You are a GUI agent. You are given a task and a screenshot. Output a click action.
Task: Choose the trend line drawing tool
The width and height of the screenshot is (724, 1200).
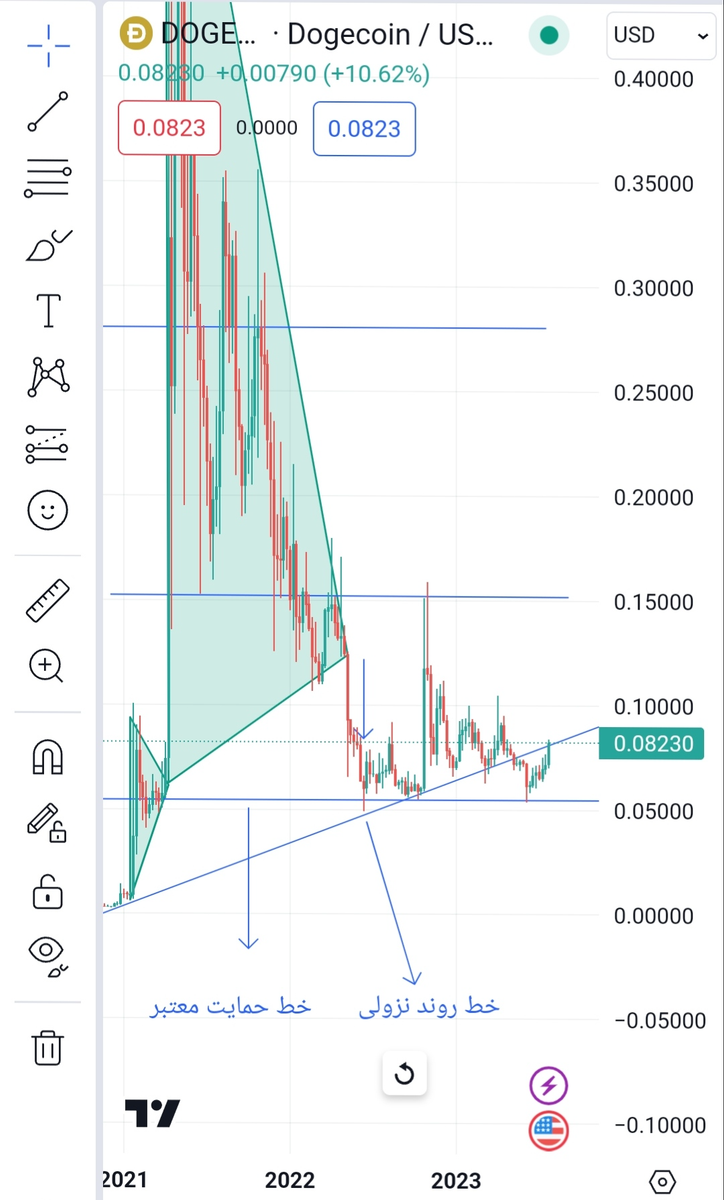pos(48,112)
